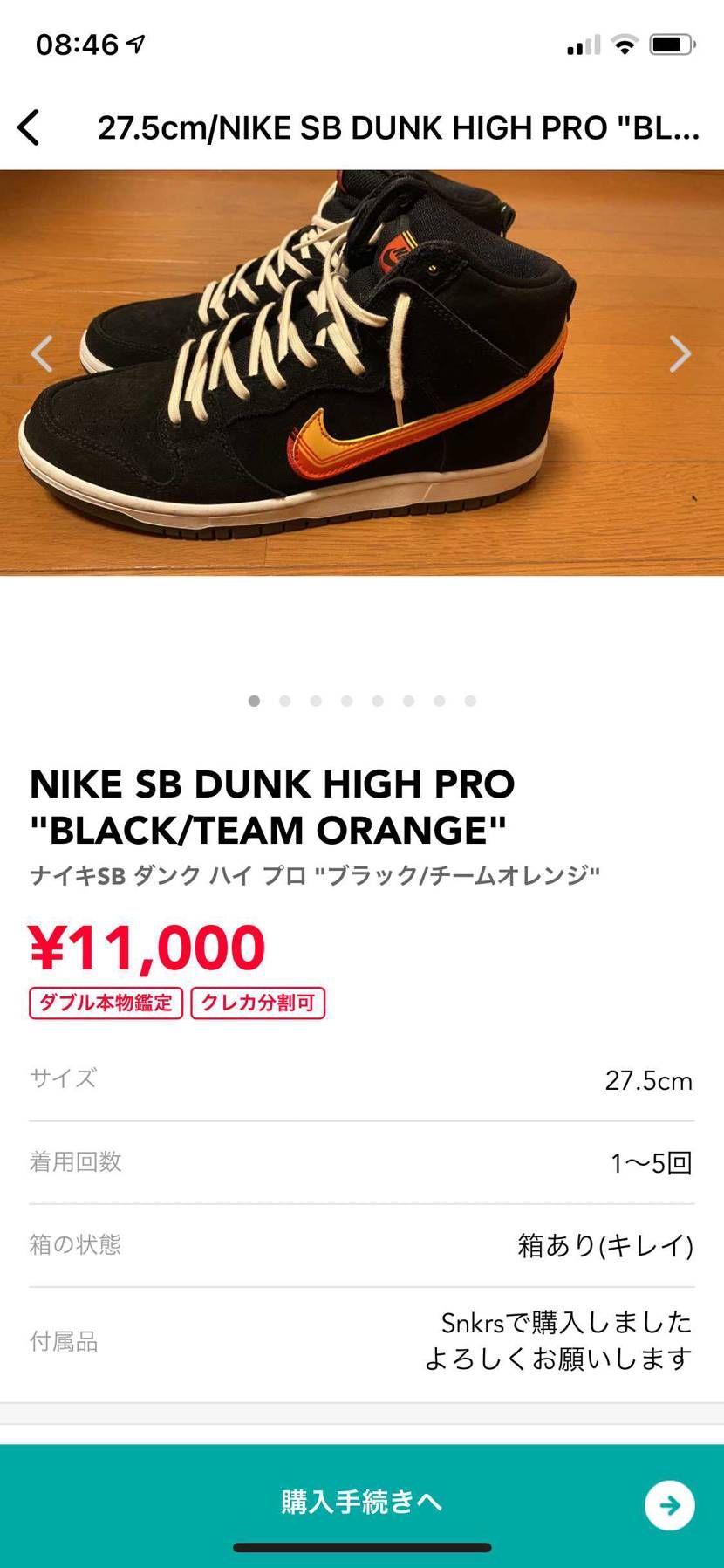The image size is (724, 1568).
Task: Select the first pagination dot
Action: point(254,701)
